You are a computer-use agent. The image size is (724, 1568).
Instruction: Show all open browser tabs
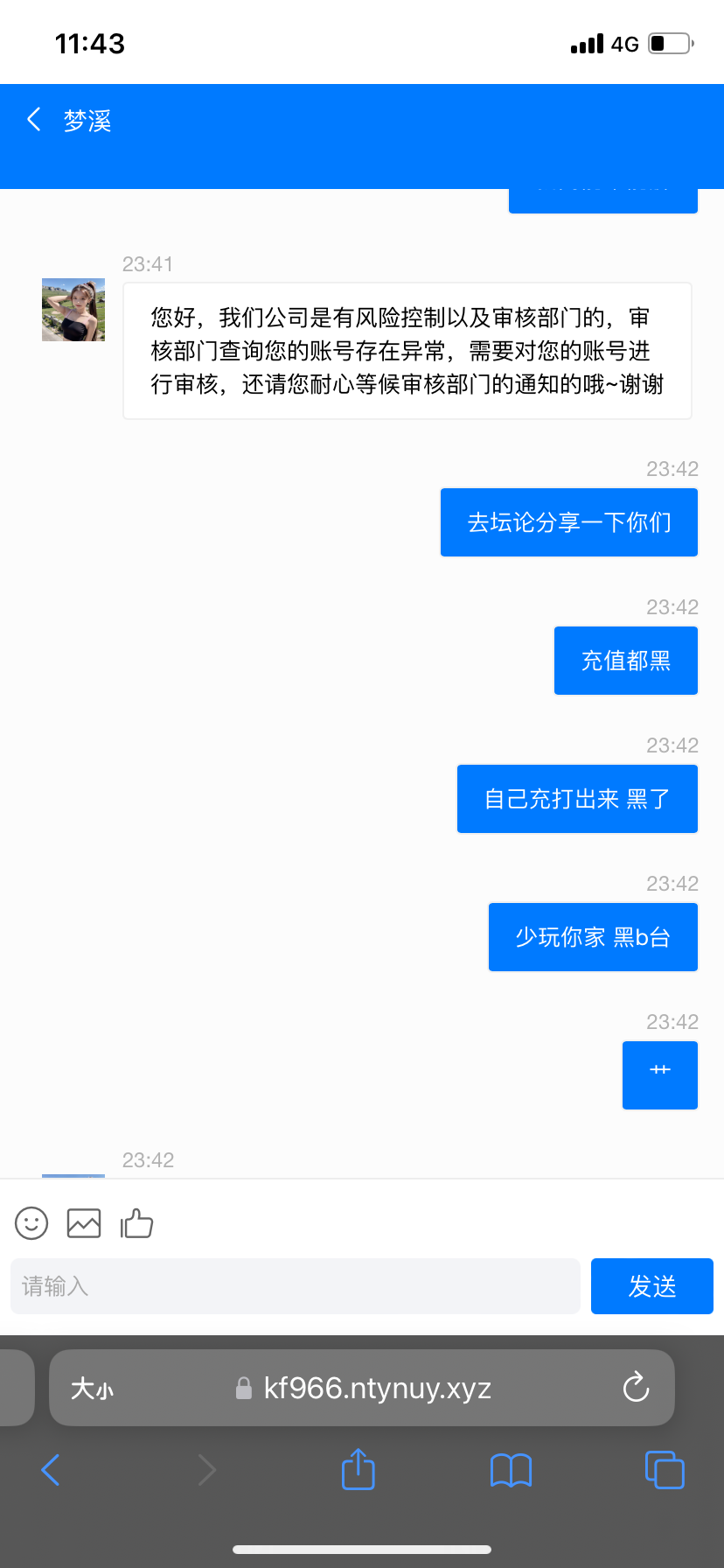click(665, 1470)
